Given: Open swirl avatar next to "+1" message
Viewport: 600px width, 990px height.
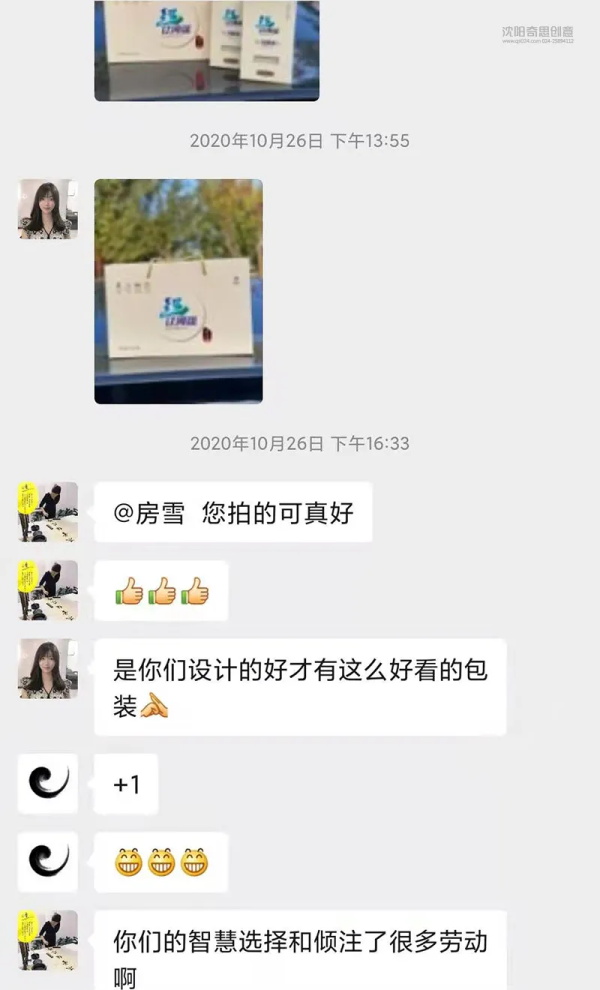Looking at the screenshot, I should point(47,783).
